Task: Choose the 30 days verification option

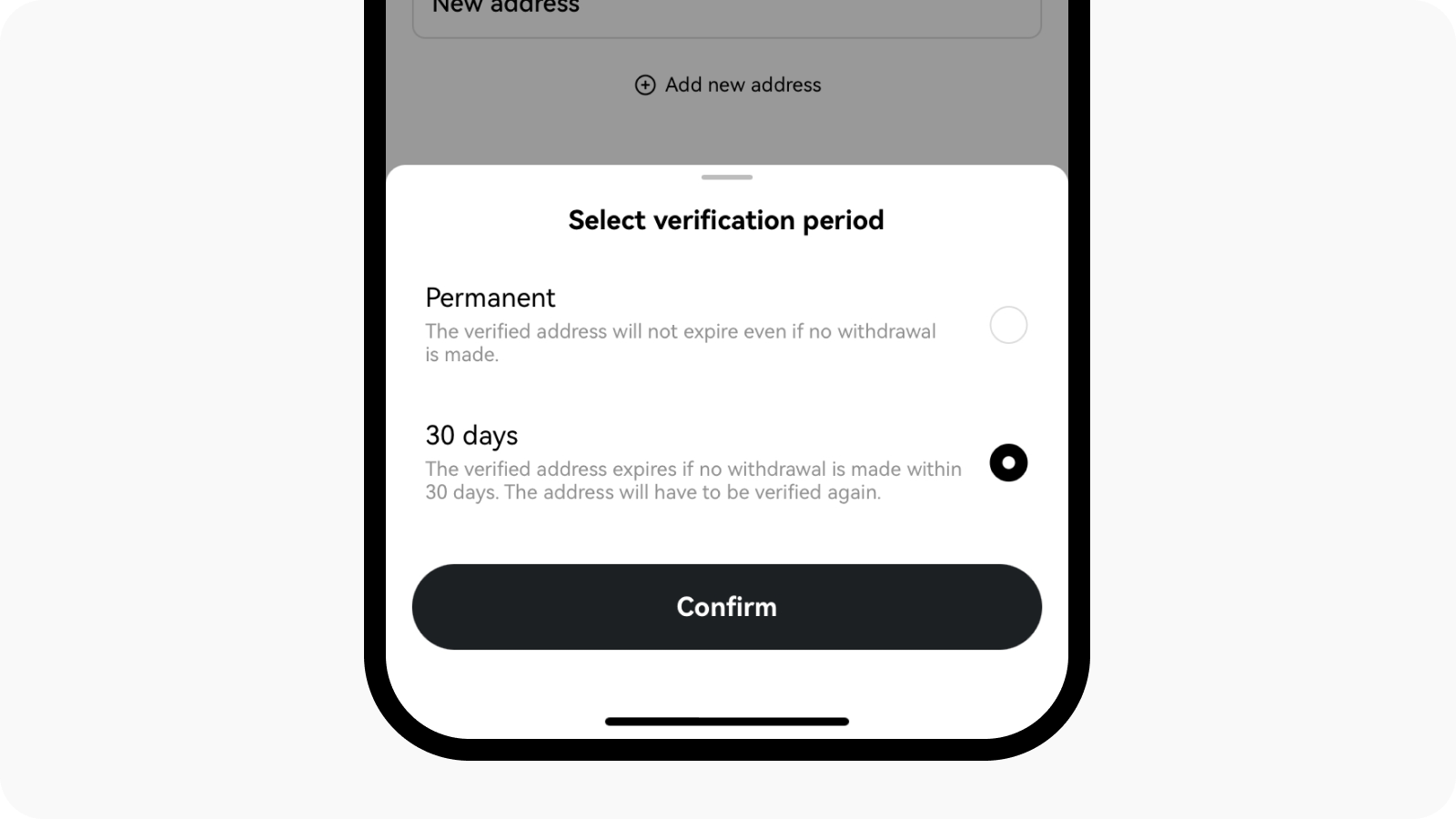Action: pyautogui.click(x=1007, y=463)
